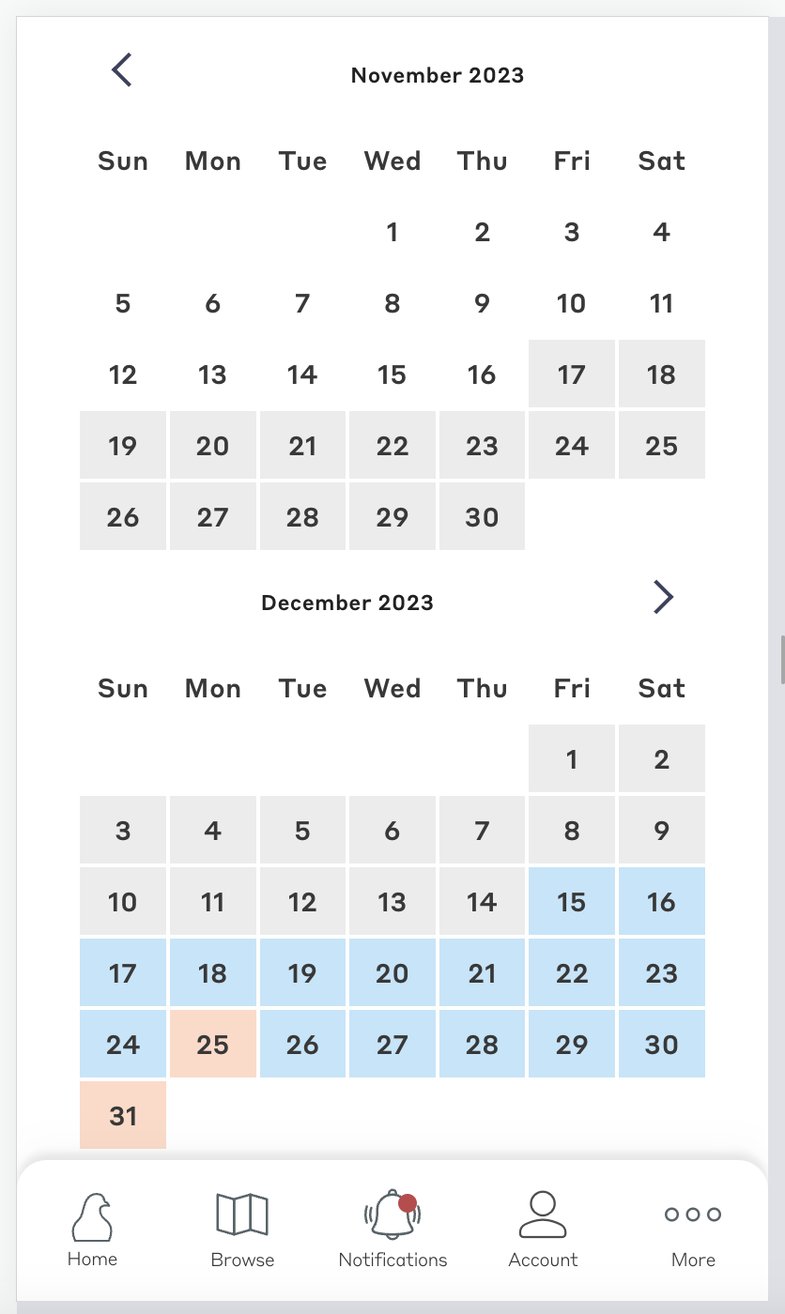Navigate back using the left chevron
This screenshot has height=1314, width=785.
(x=119, y=70)
